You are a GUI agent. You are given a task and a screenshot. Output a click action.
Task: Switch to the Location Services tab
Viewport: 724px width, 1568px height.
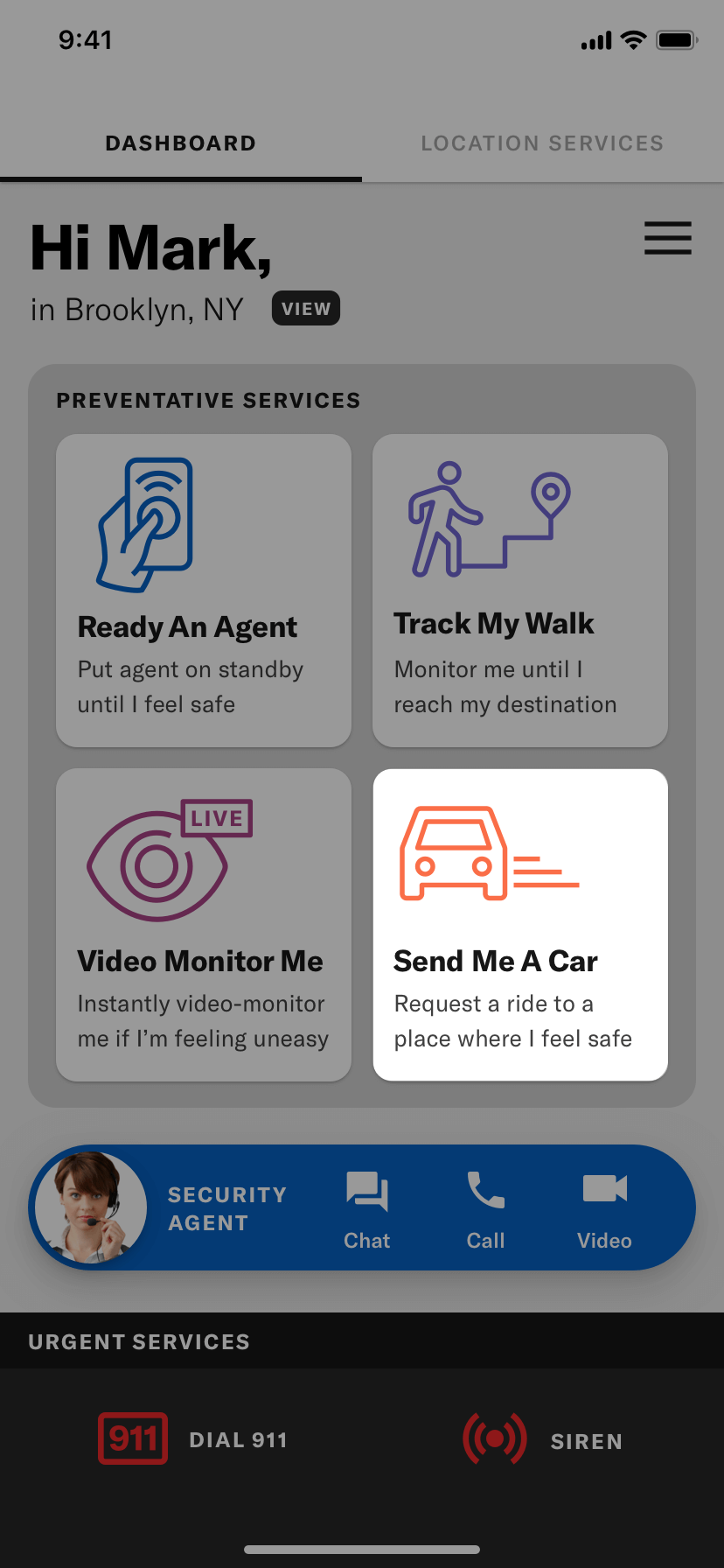[542, 143]
